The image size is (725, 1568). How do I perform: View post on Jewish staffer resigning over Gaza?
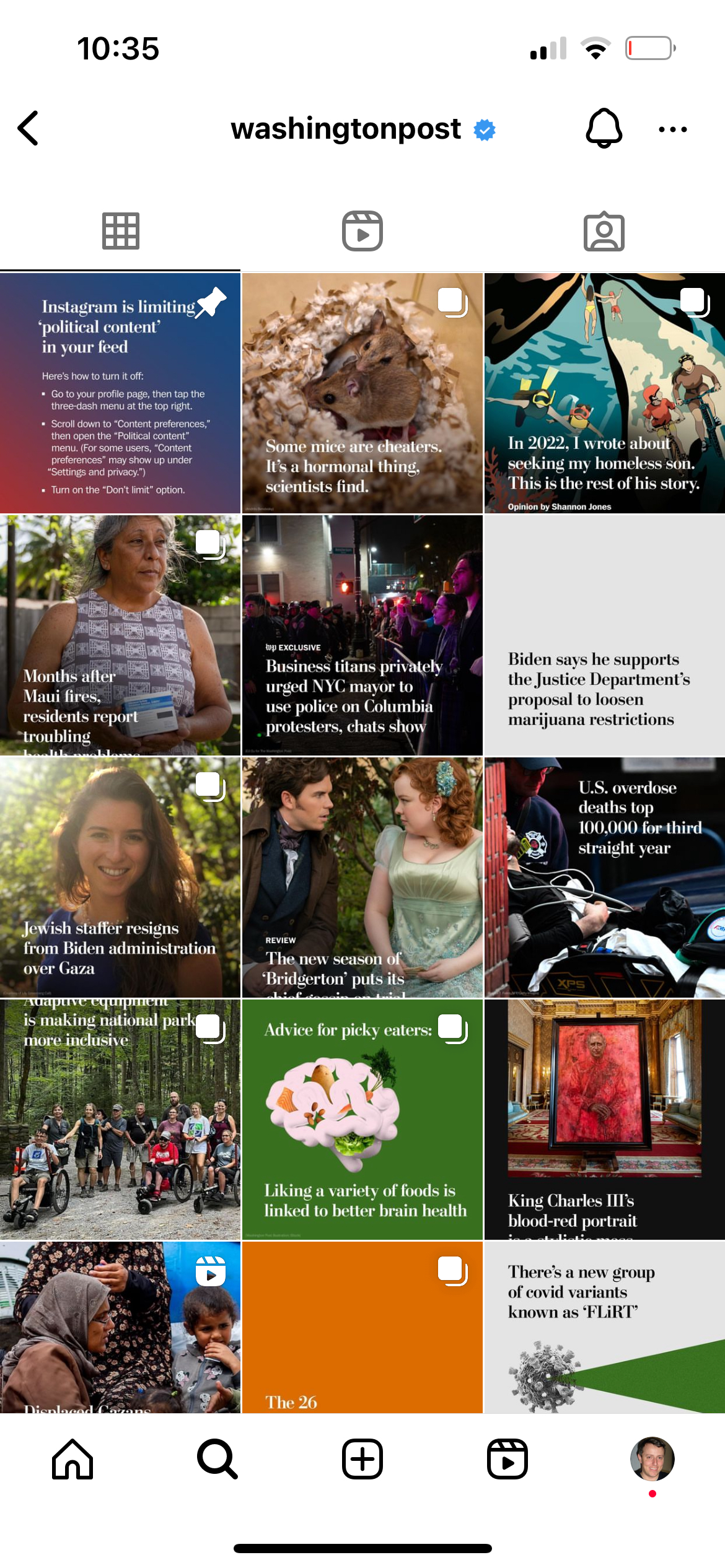[x=120, y=877]
